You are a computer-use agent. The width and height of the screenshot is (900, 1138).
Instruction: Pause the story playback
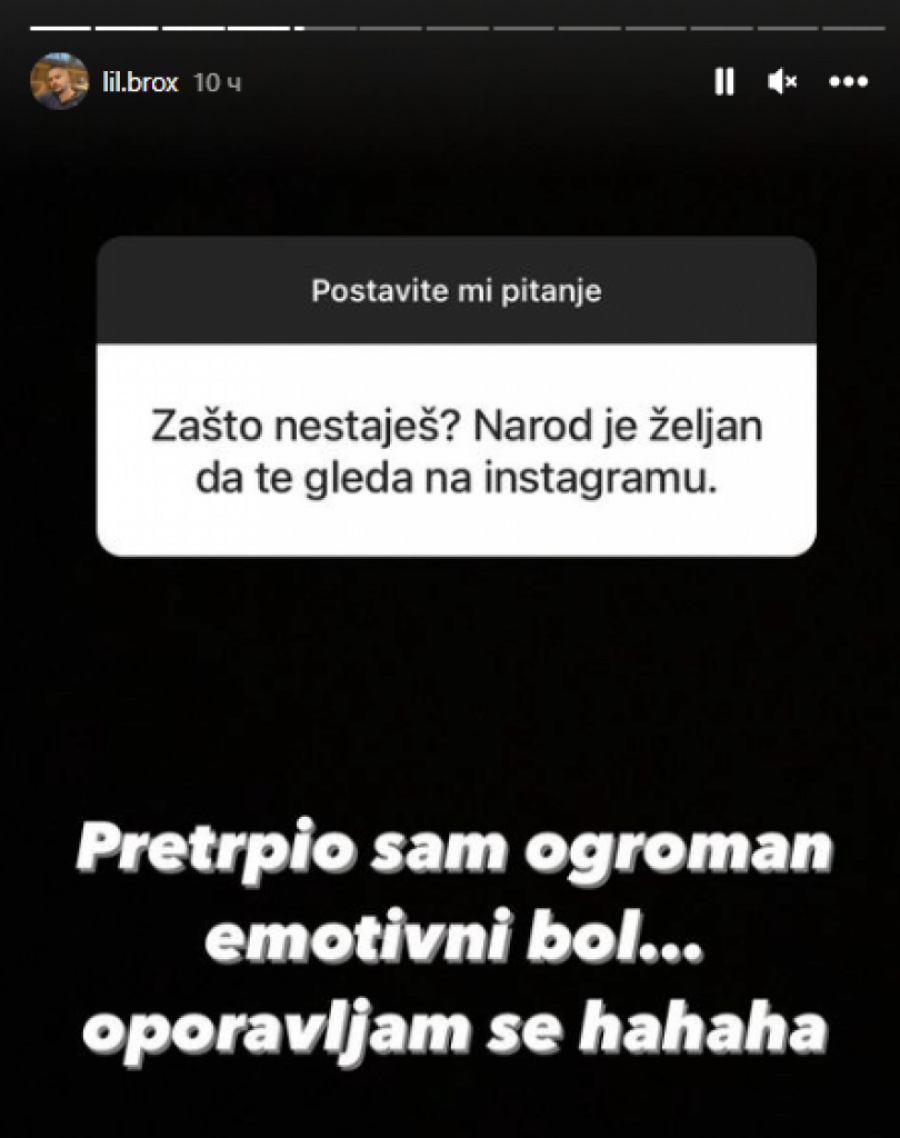click(x=724, y=82)
